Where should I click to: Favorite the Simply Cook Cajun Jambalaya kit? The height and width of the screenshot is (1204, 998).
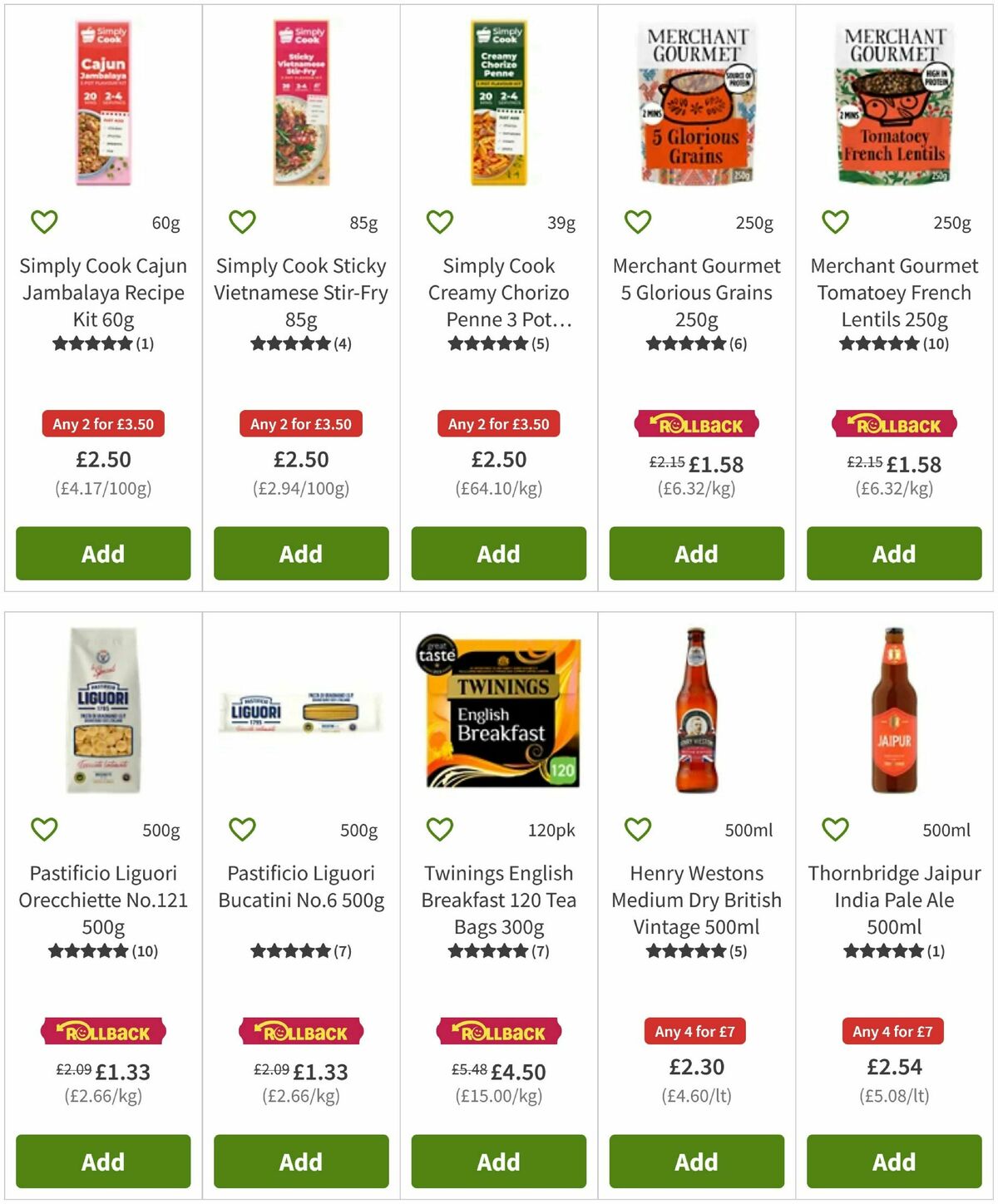coord(44,221)
